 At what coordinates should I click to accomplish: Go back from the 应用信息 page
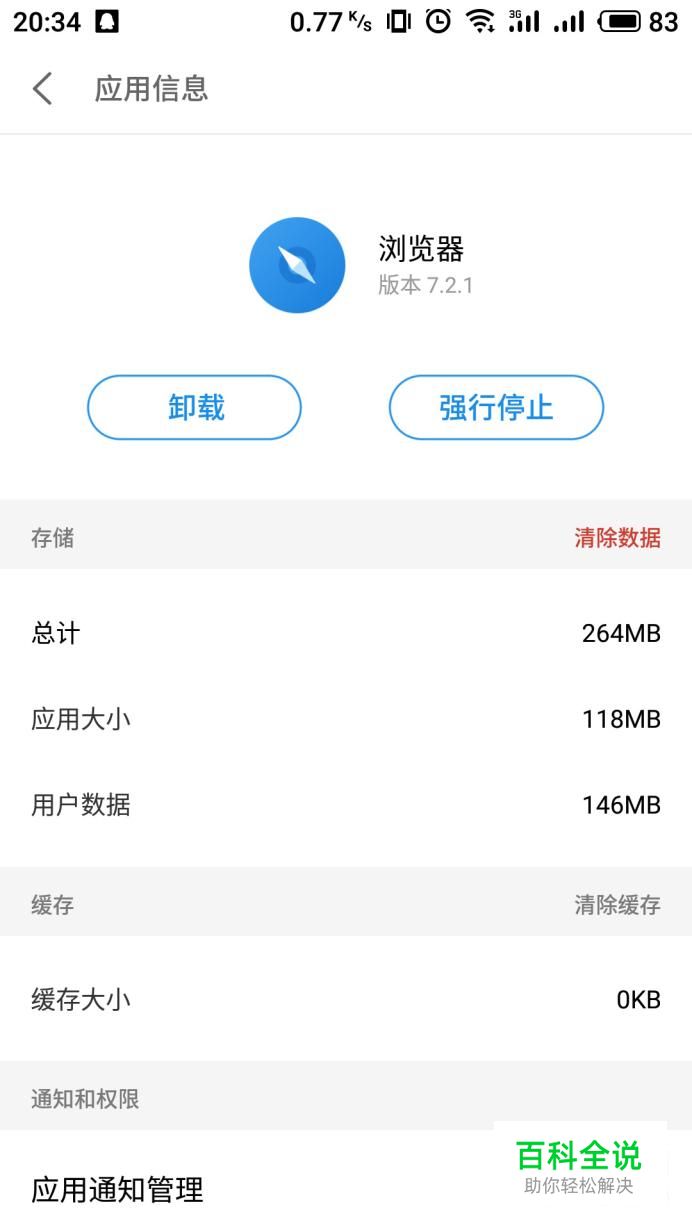(42, 89)
